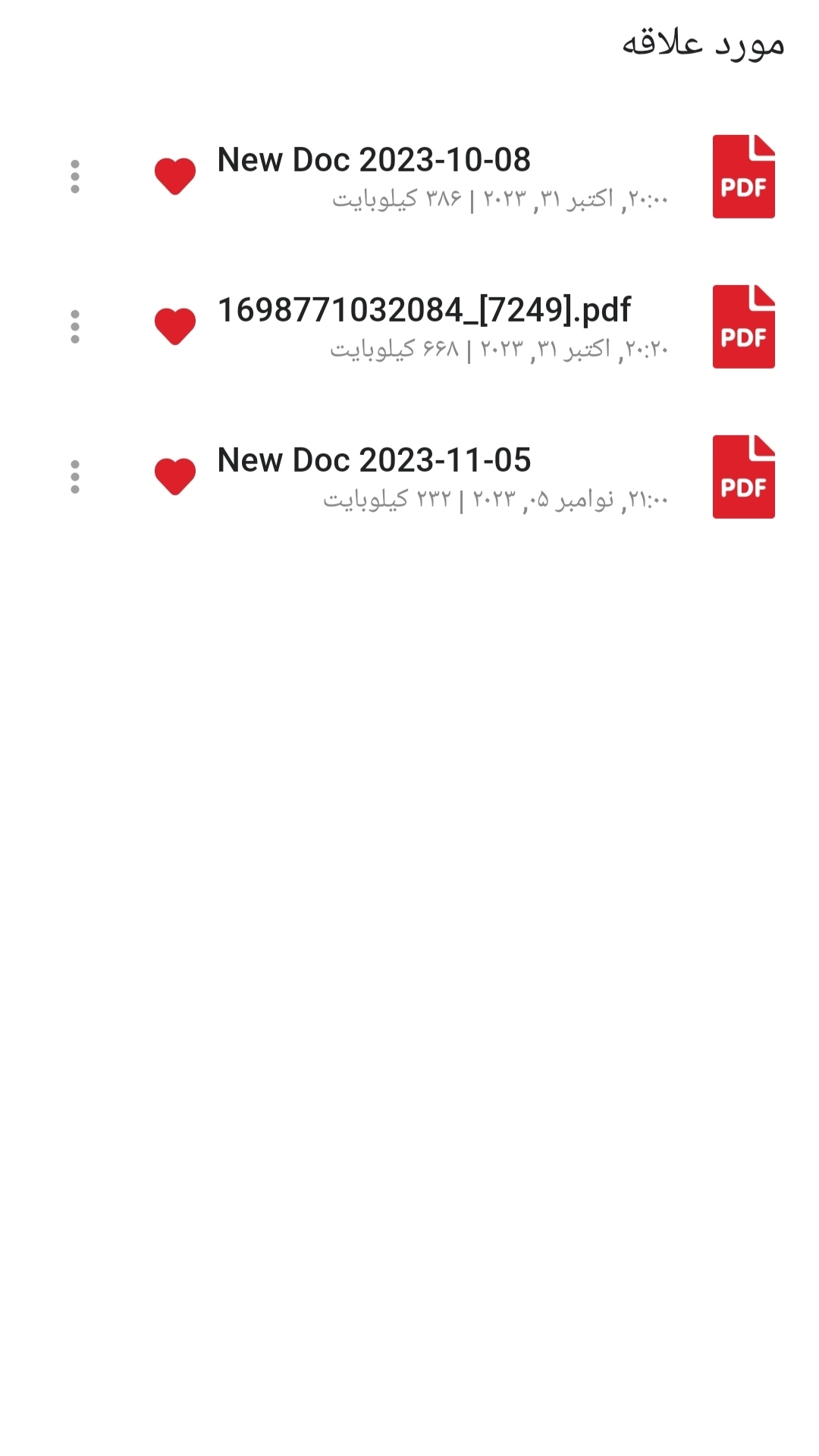Remove 1698771032084_[7249].pdf from favorites
The image size is (819, 1456).
pos(175,327)
